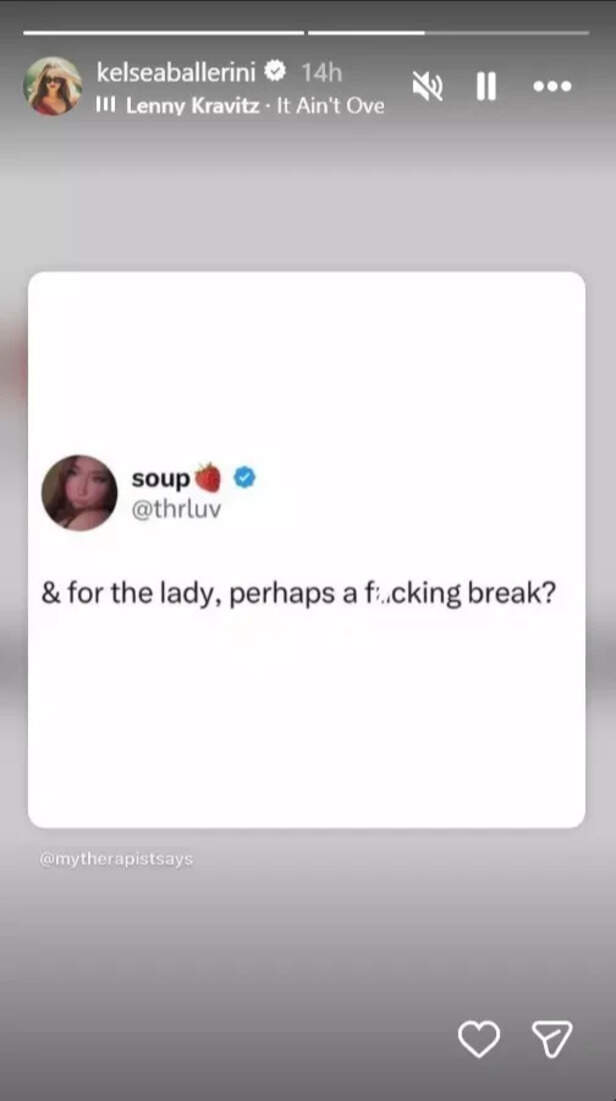The image size is (616, 1101).
Task: Open the three-dot more options menu
Action: pos(551,87)
